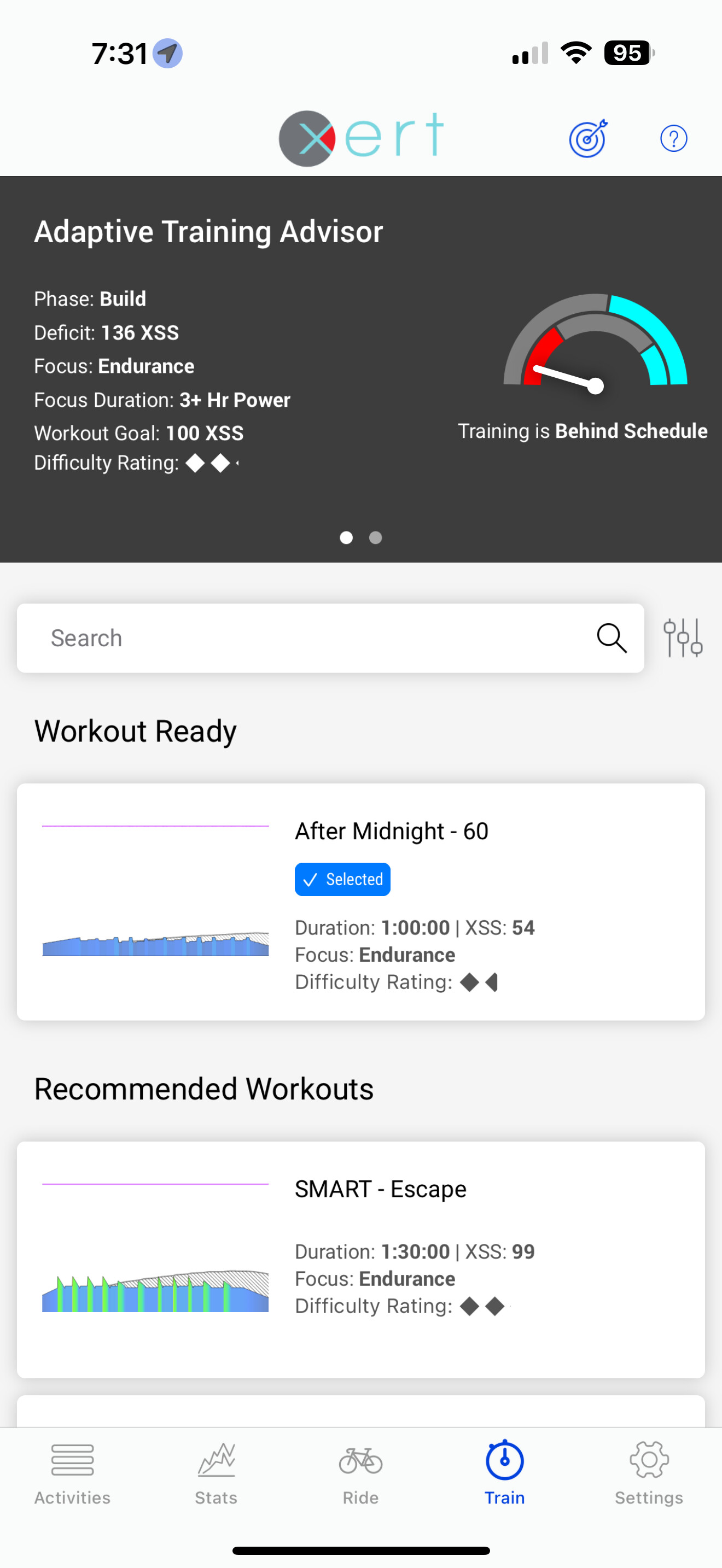
Task: Switch to the Stats tab
Action: pyautogui.click(x=216, y=1473)
